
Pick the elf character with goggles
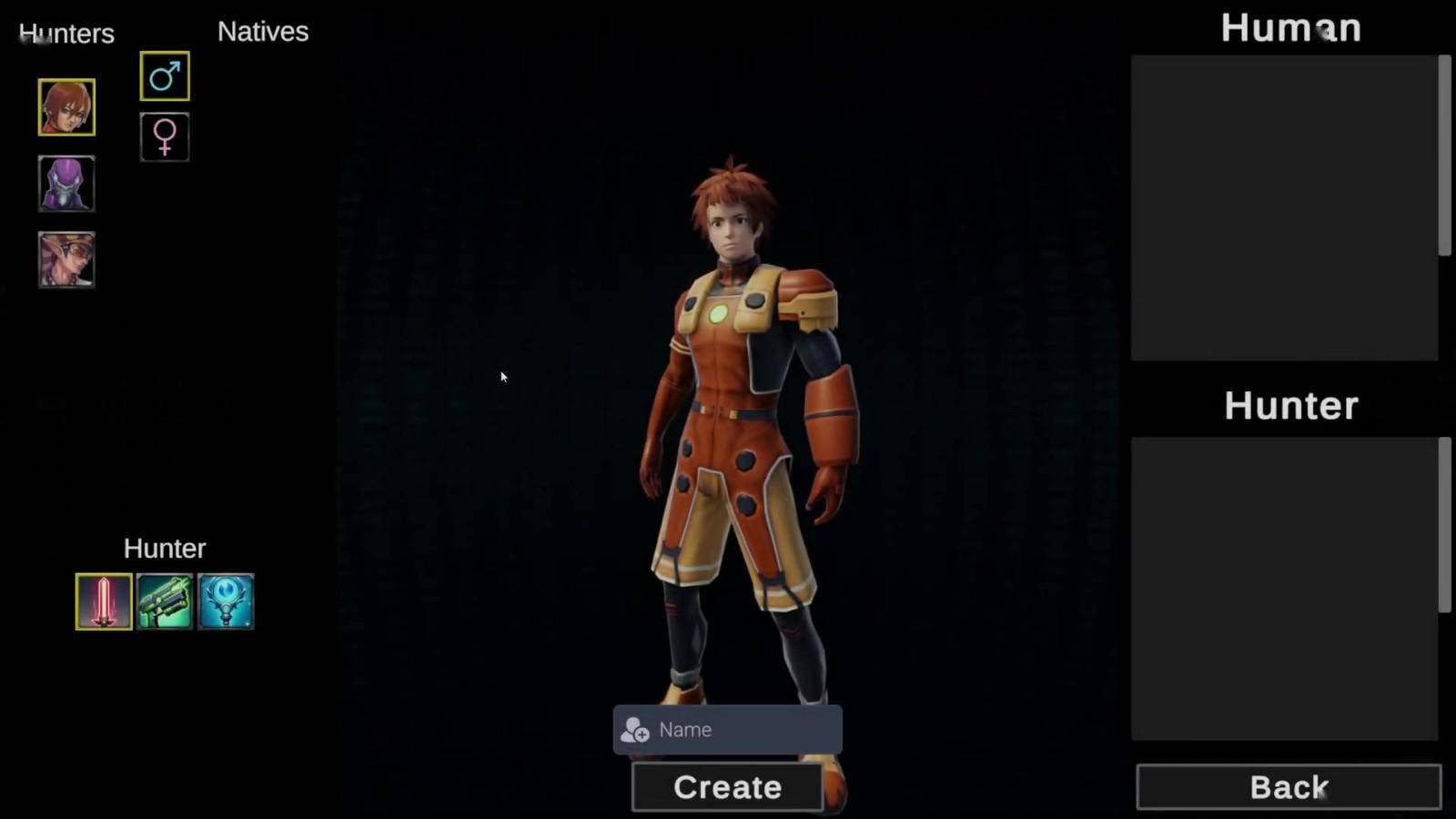[x=66, y=259]
